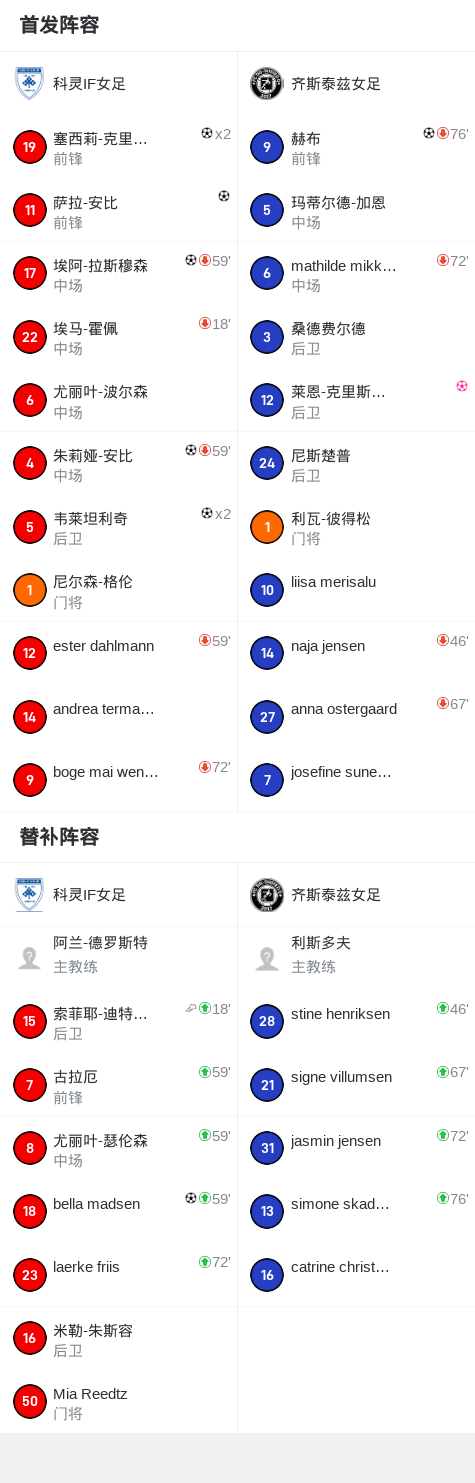
Task: View player 埃阿-拉斯穆森 details
Action: 118,273
